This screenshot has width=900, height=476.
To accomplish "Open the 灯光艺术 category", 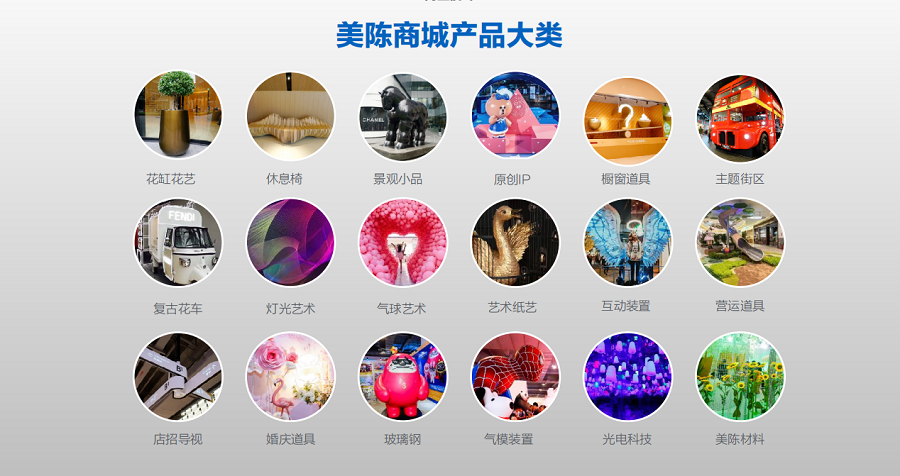I will (290, 243).
